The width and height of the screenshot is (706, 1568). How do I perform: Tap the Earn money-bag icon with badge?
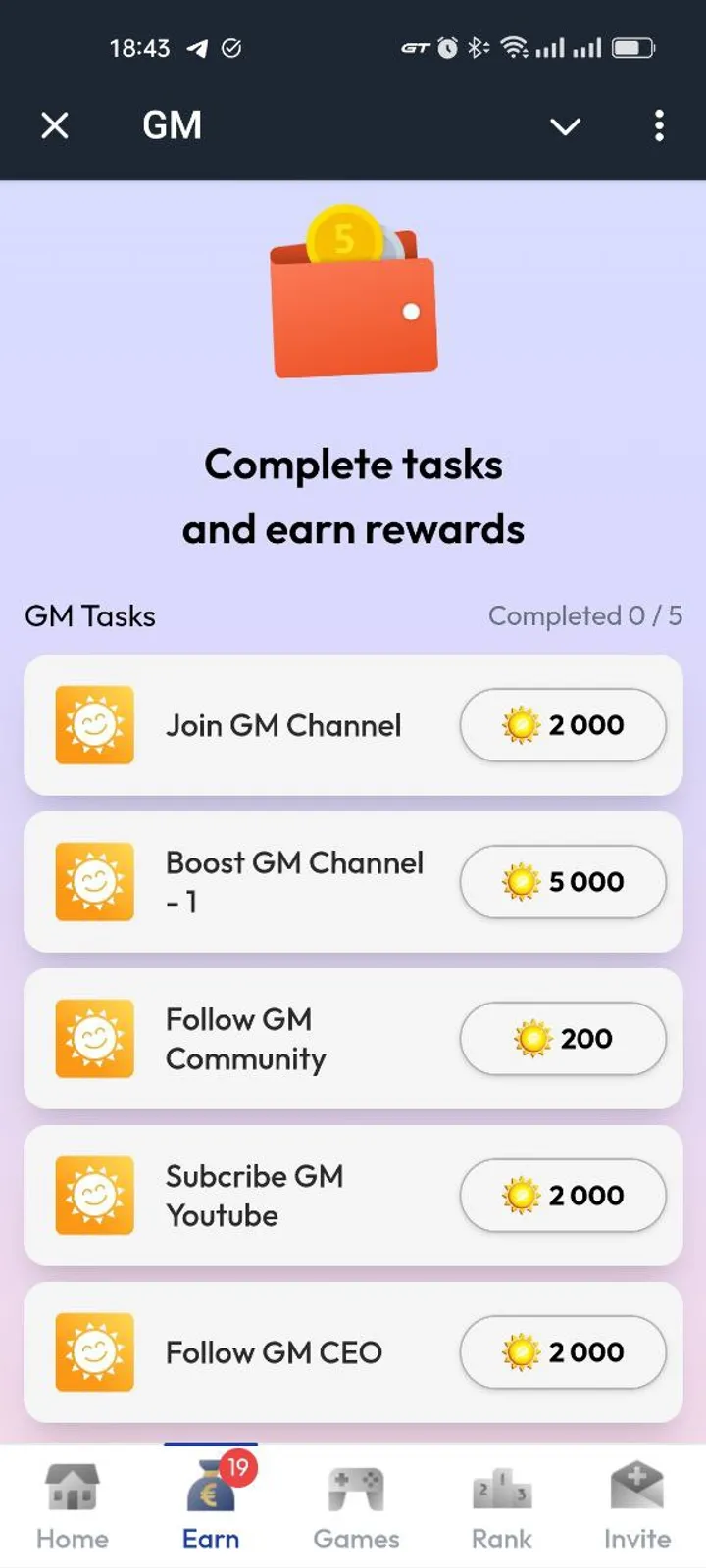(210, 1485)
